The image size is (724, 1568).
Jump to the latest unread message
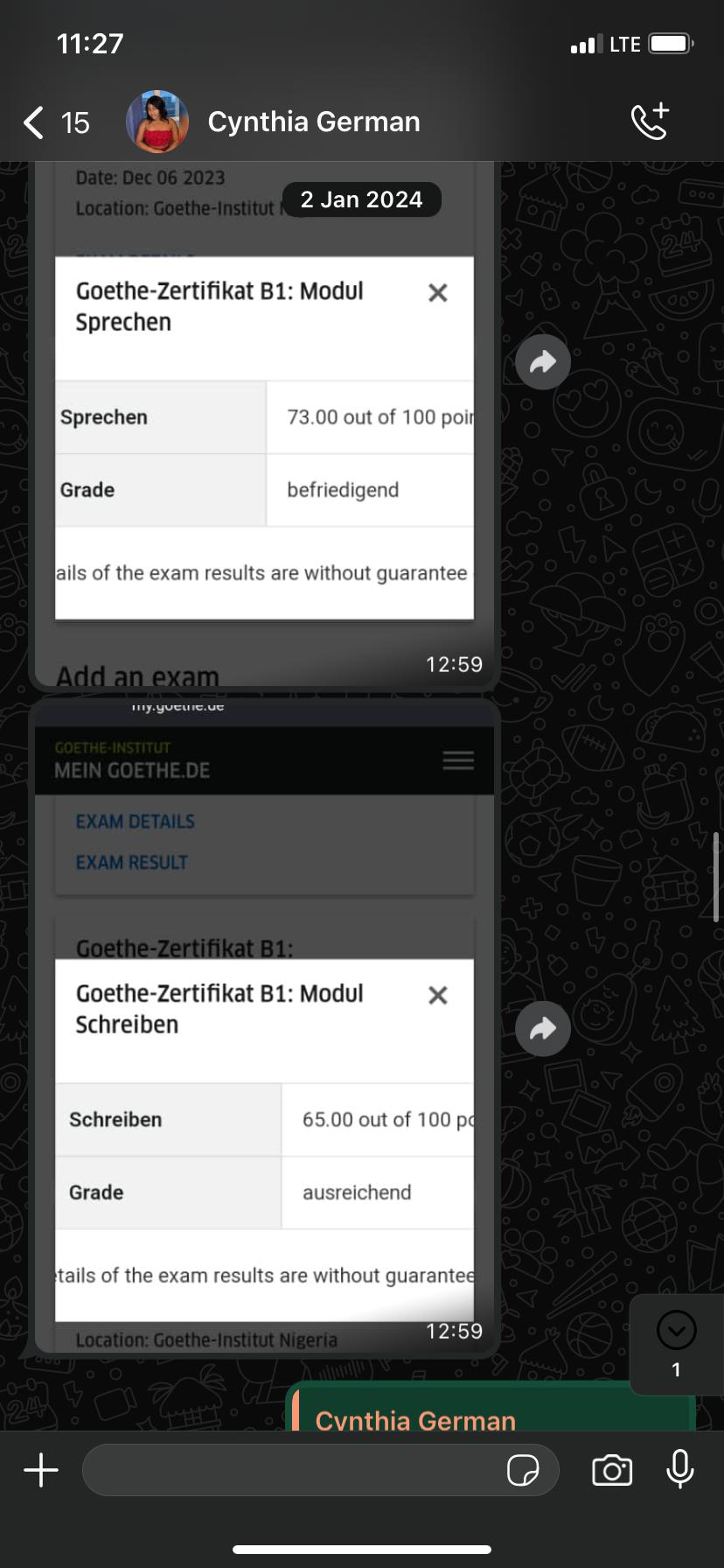[x=676, y=1332]
